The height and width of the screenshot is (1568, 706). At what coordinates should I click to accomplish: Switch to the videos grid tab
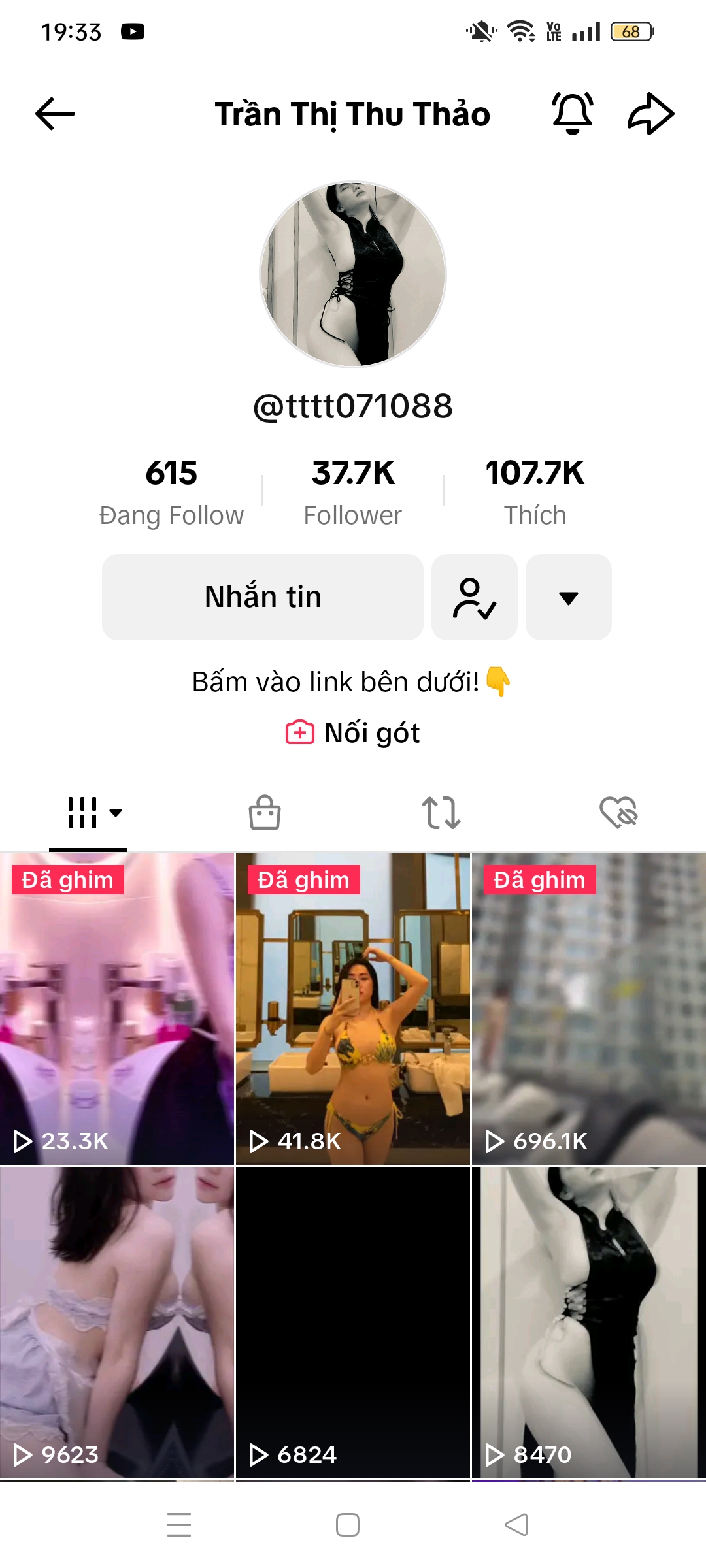coord(88,813)
